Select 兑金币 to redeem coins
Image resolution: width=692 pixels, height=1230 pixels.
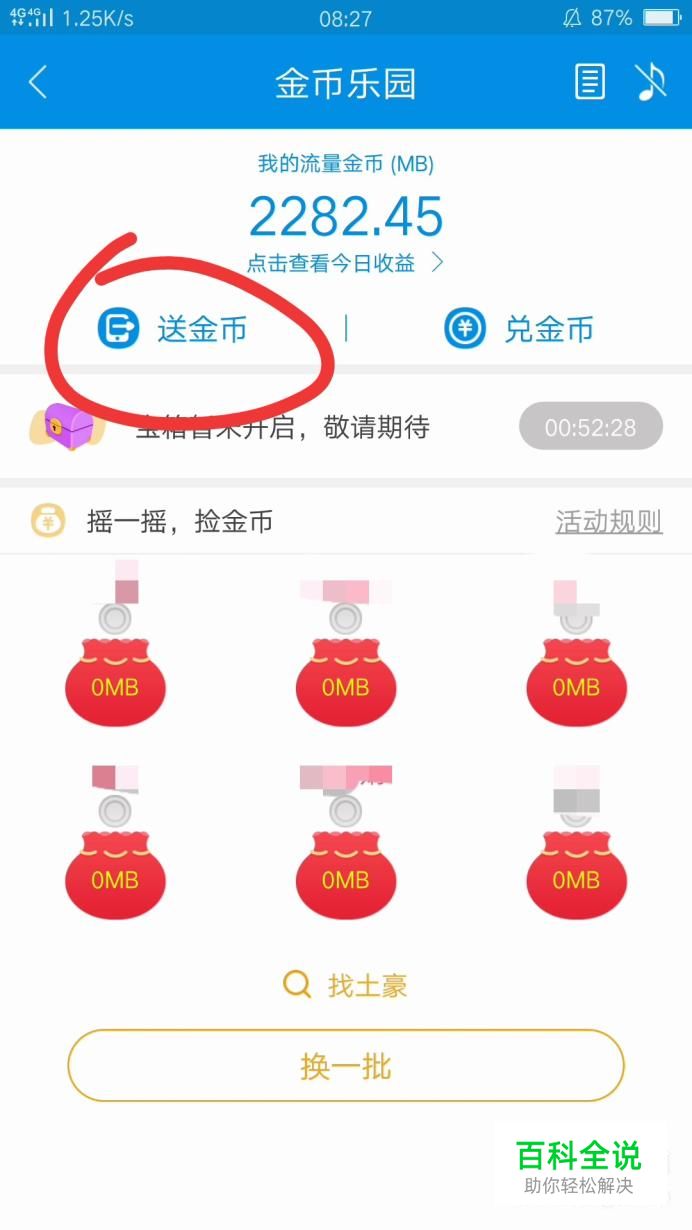[520, 329]
